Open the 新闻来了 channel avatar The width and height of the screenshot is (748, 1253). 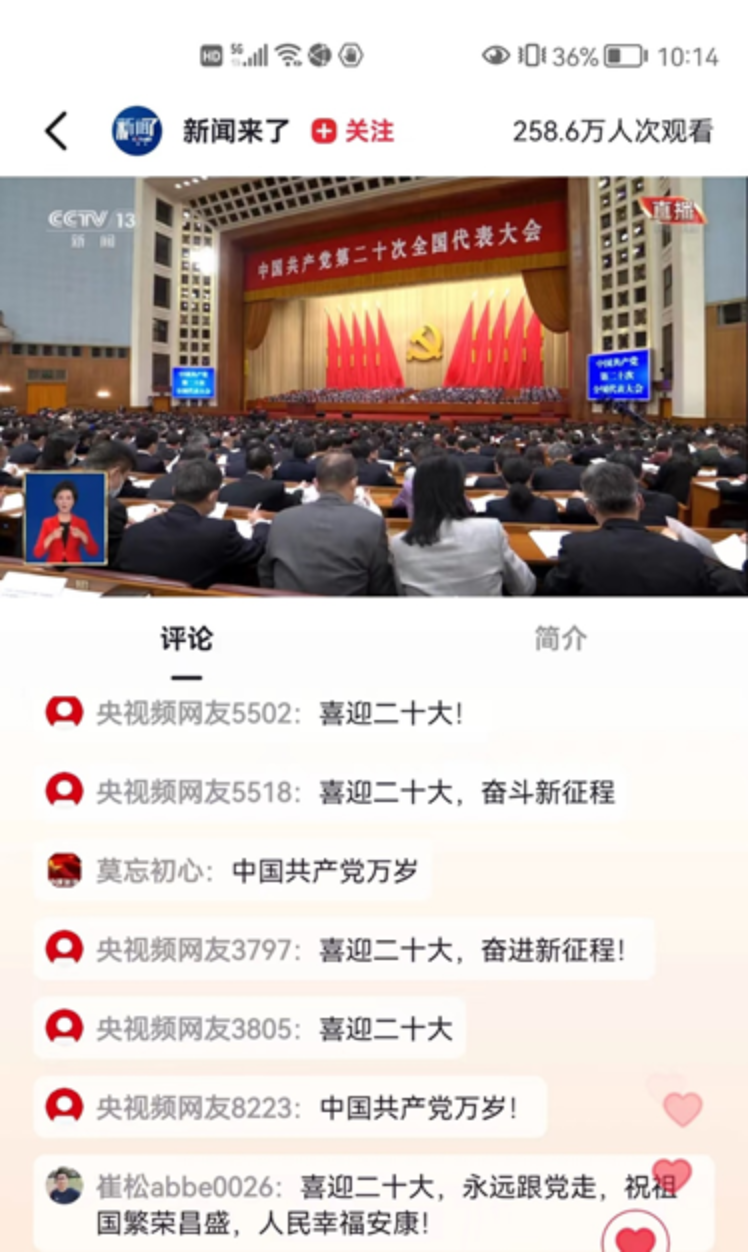tap(137, 131)
